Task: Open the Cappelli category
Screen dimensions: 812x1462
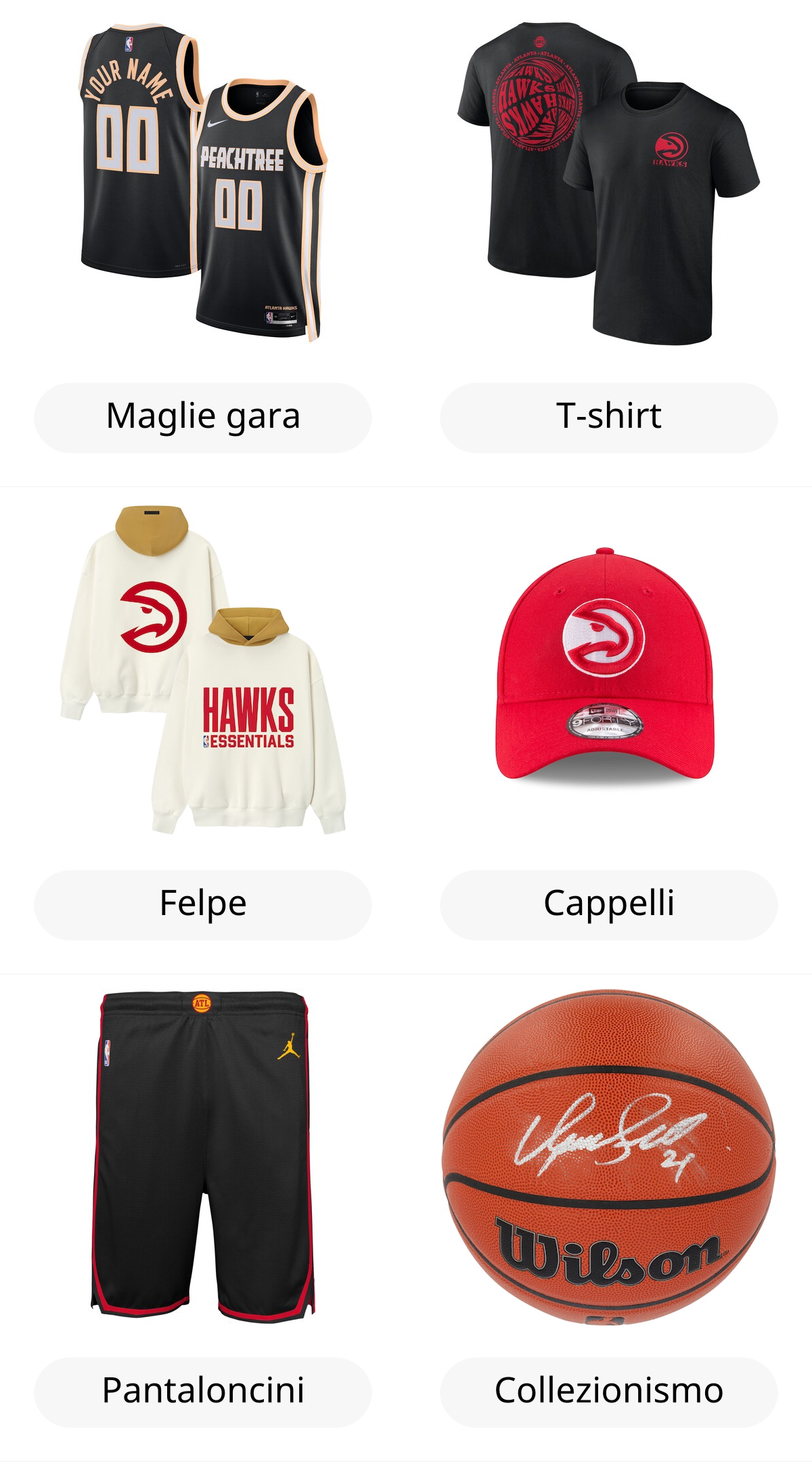Action: pyautogui.click(x=608, y=904)
